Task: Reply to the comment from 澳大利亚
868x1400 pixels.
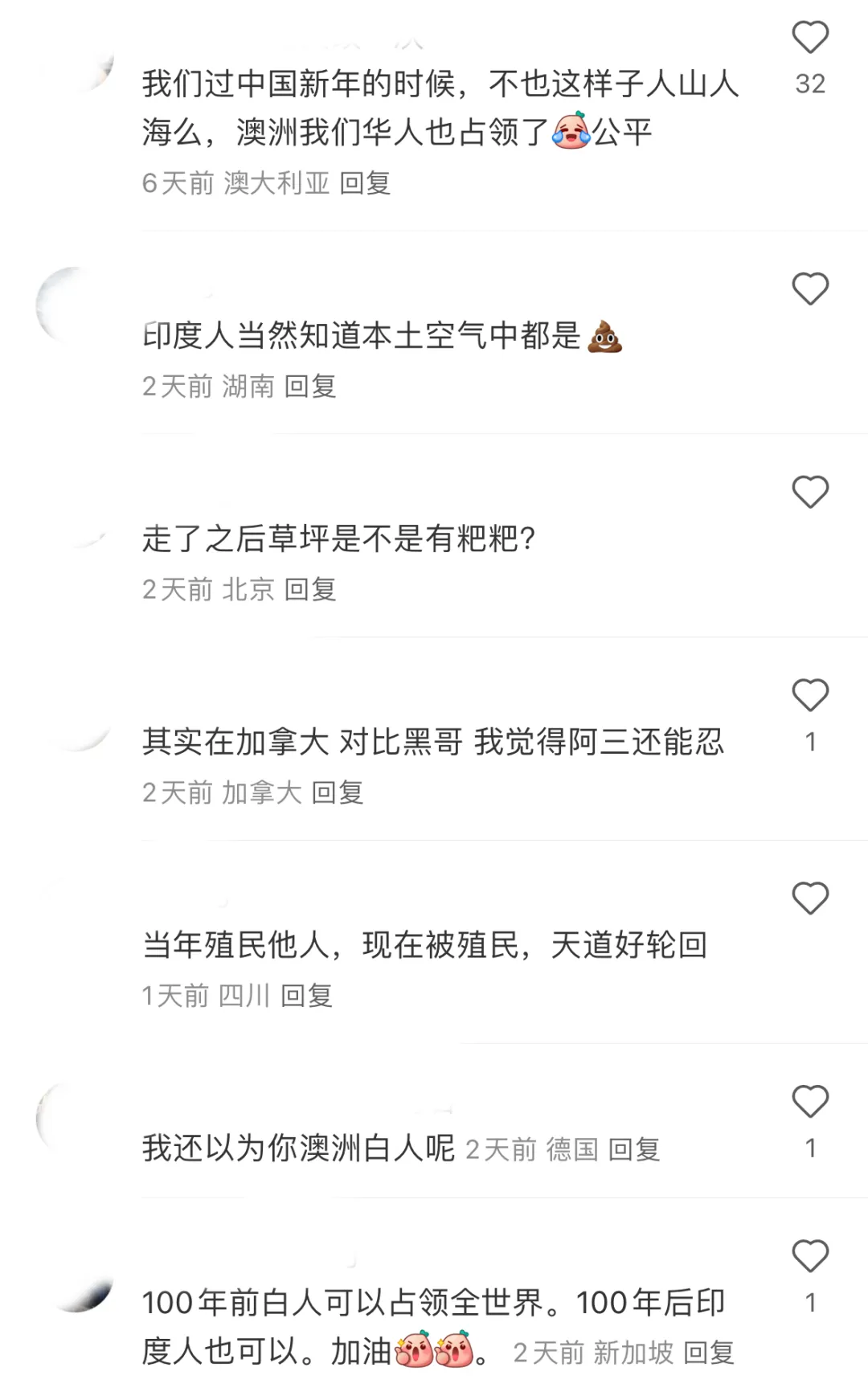Action: (365, 183)
